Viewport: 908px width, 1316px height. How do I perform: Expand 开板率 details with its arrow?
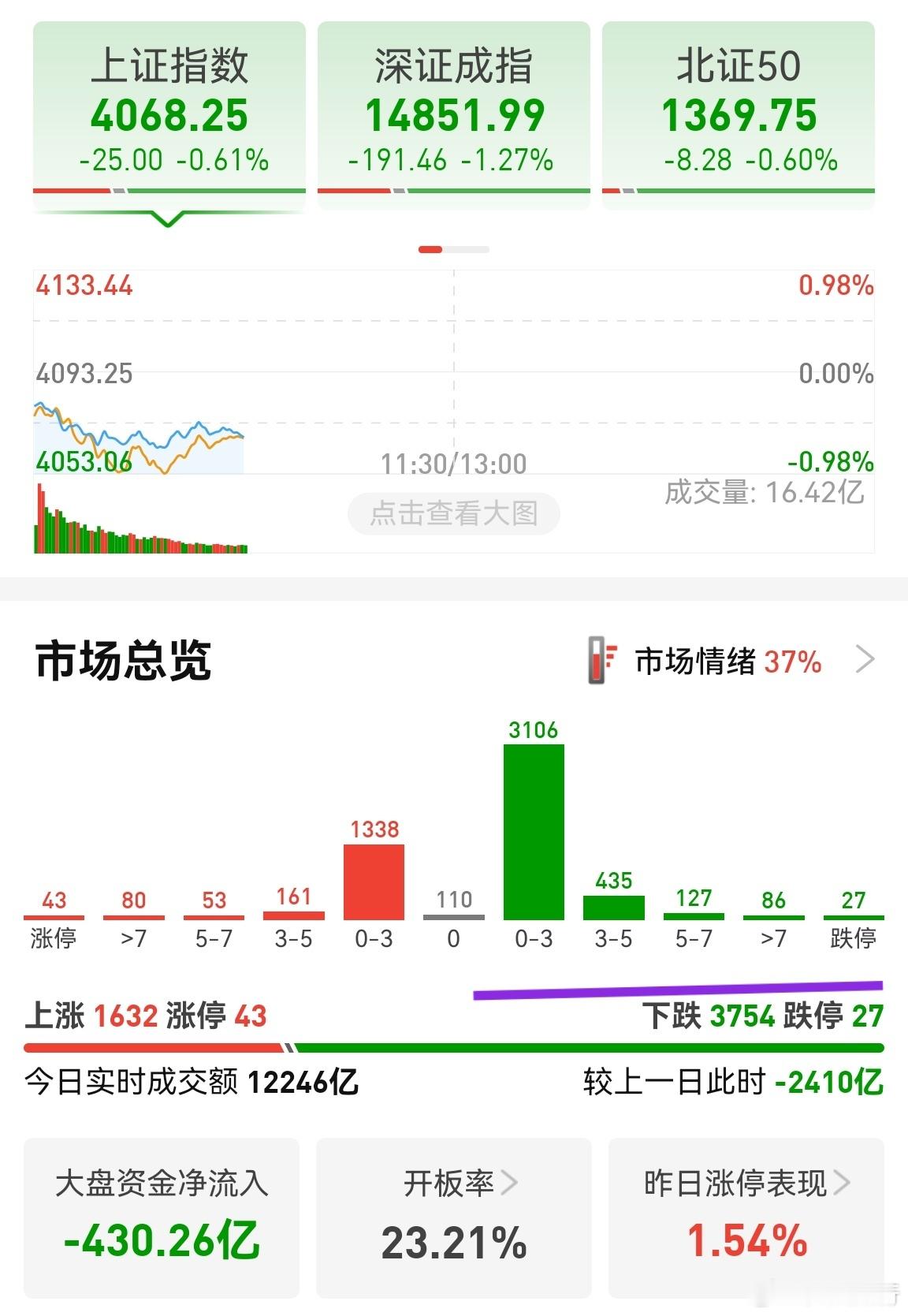click(512, 1182)
